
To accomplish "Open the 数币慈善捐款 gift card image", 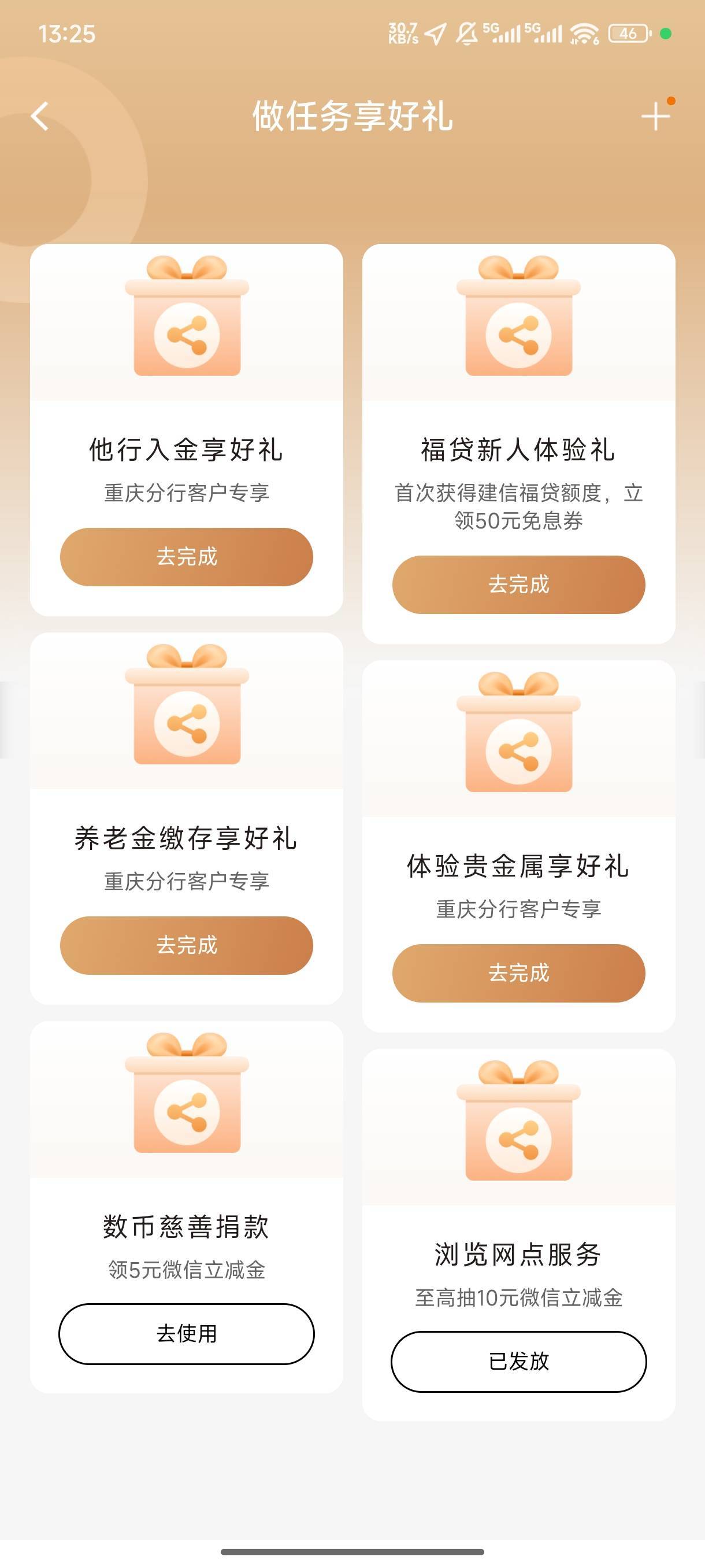I will click(187, 1093).
